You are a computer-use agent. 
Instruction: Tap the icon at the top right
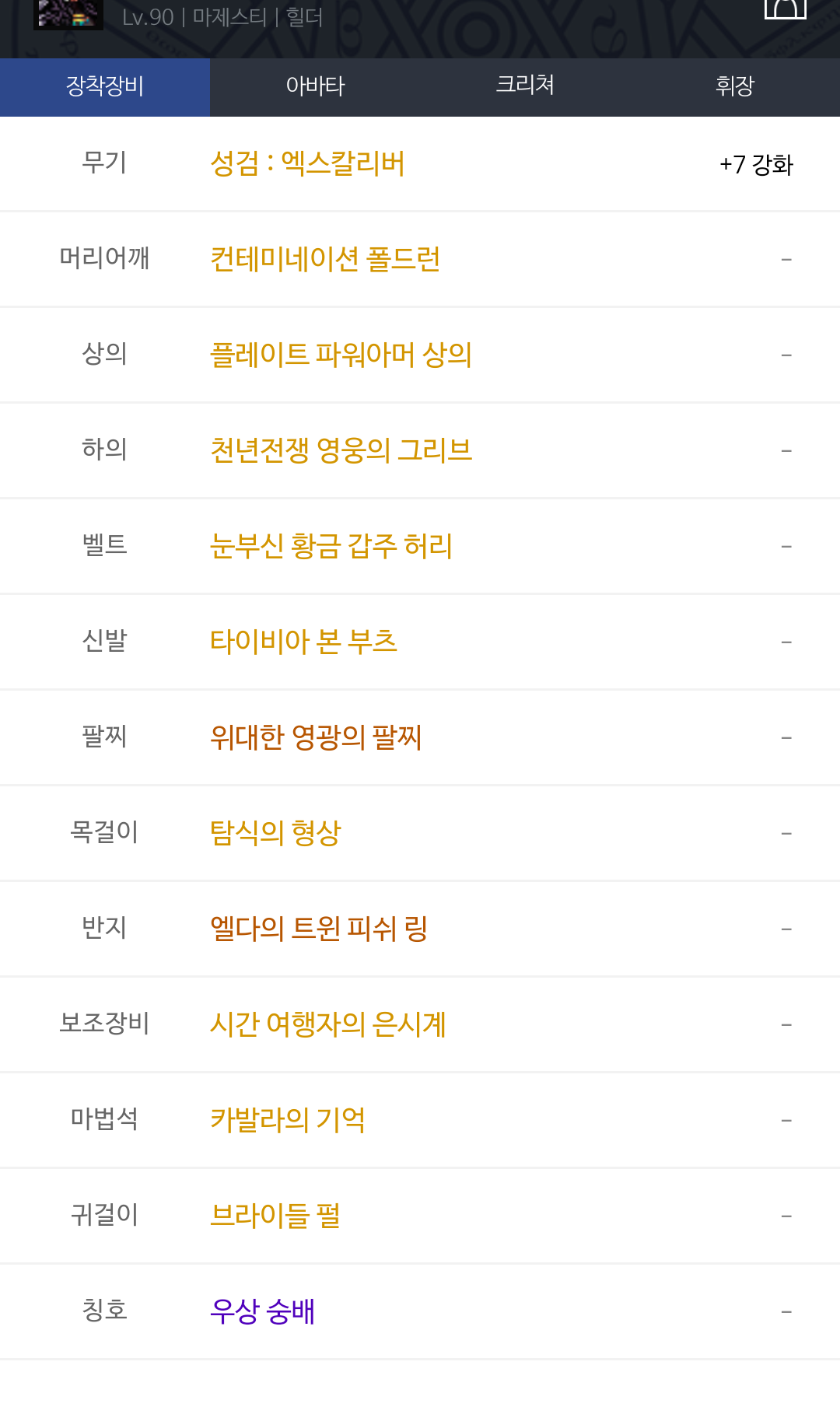786,9
